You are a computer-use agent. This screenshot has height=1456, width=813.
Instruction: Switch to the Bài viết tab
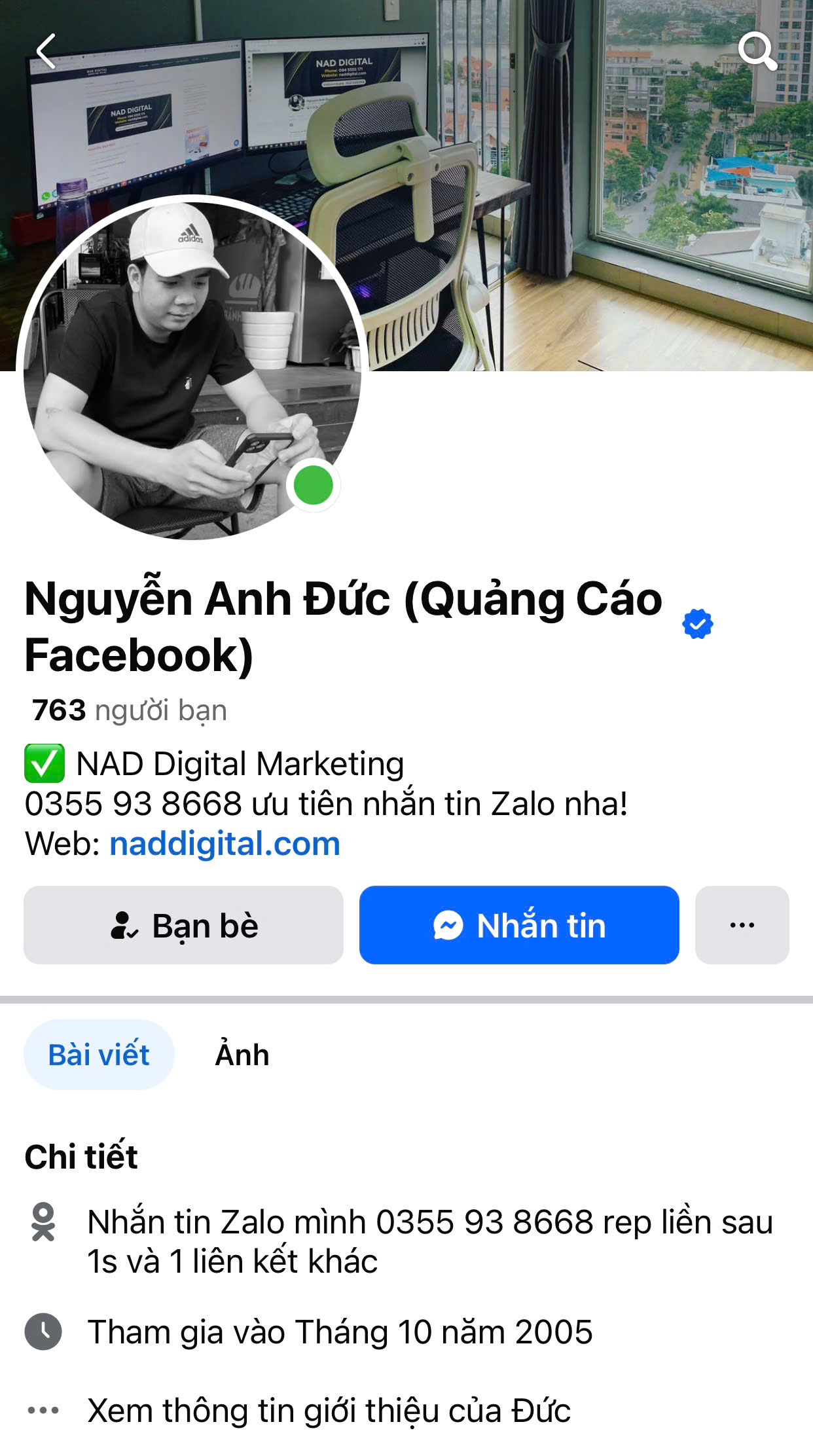(x=99, y=1055)
